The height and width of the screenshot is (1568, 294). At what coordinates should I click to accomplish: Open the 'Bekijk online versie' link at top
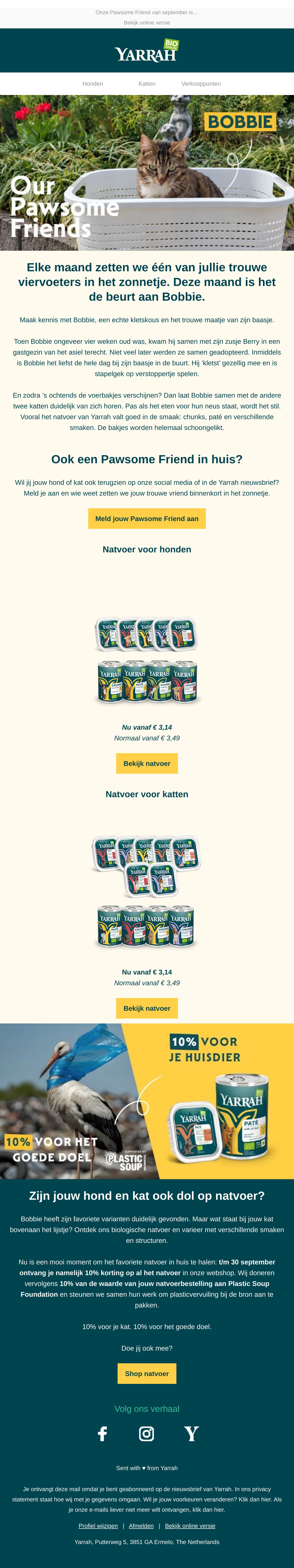pyautogui.click(x=147, y=23)
